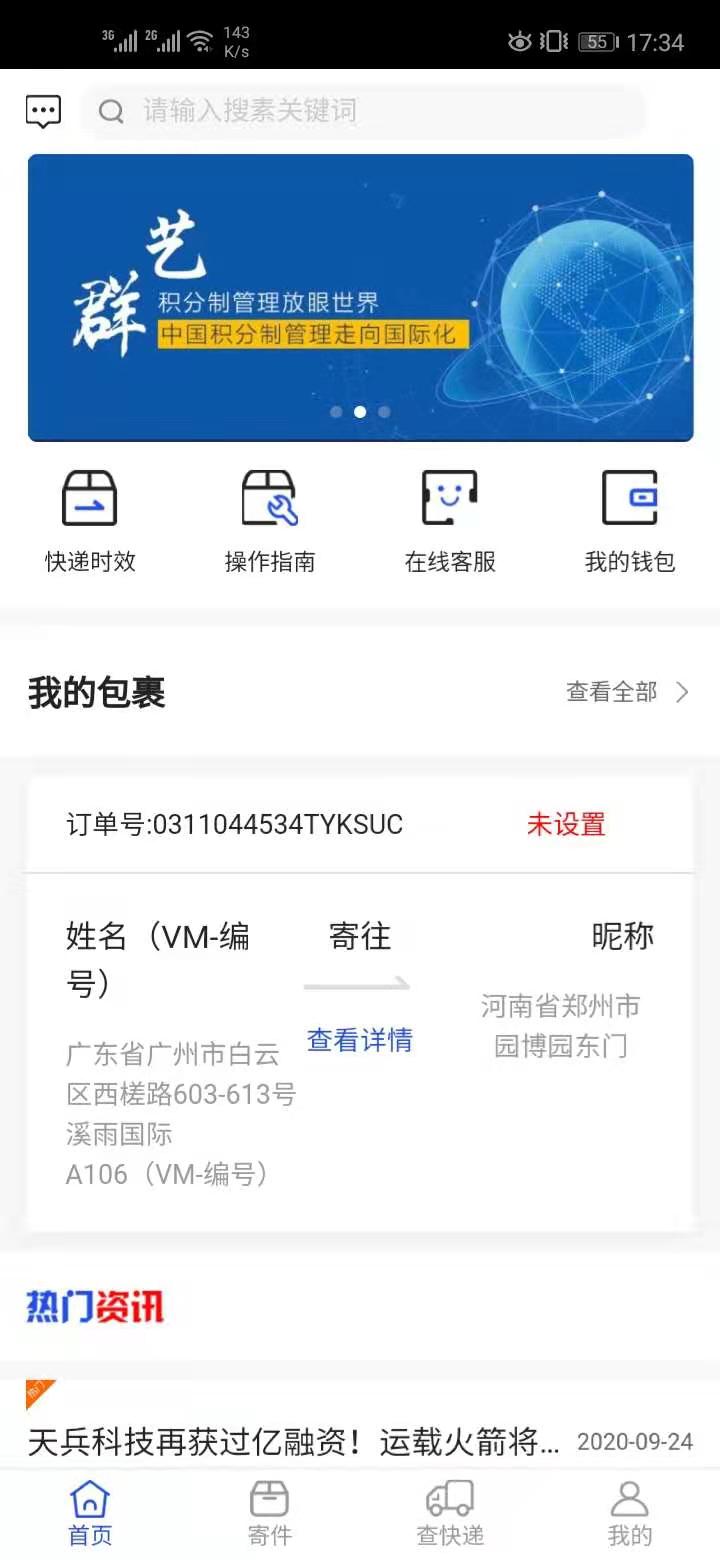The height and width of the screenshot is (1560, 720).
Task: Switch to the 寄件 tab
Action: click(269, 1513)
